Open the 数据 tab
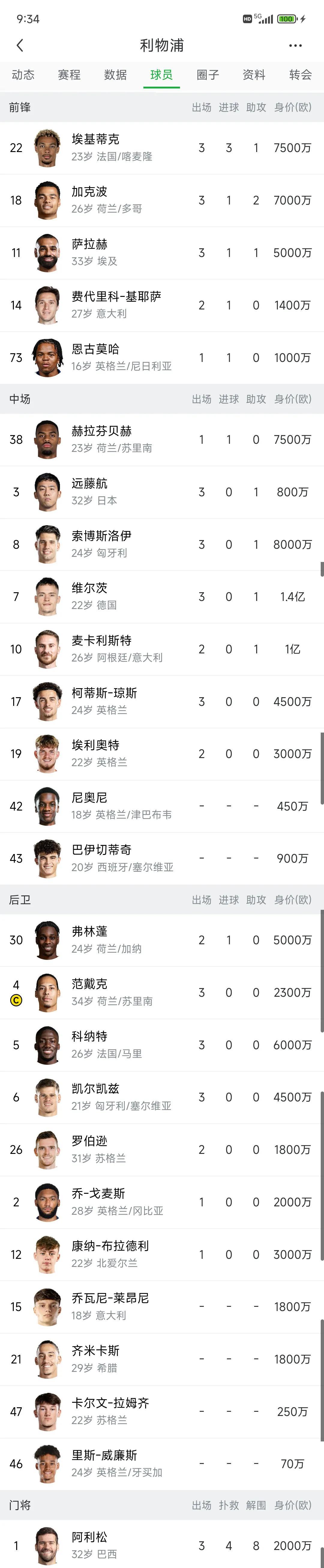 coord(115,75)
